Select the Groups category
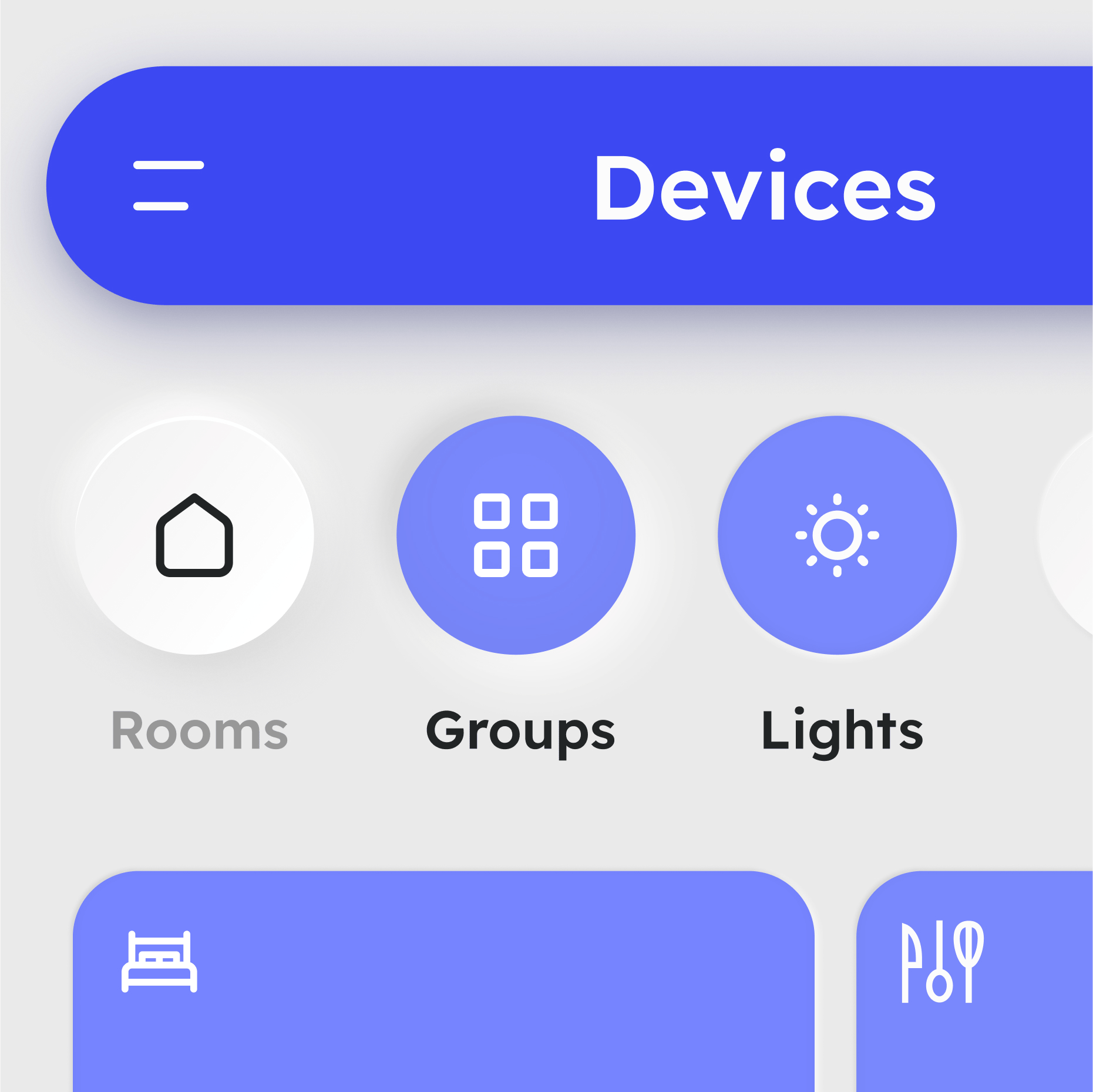The height and width of the screenshot is (1092, 1093). 516,535
